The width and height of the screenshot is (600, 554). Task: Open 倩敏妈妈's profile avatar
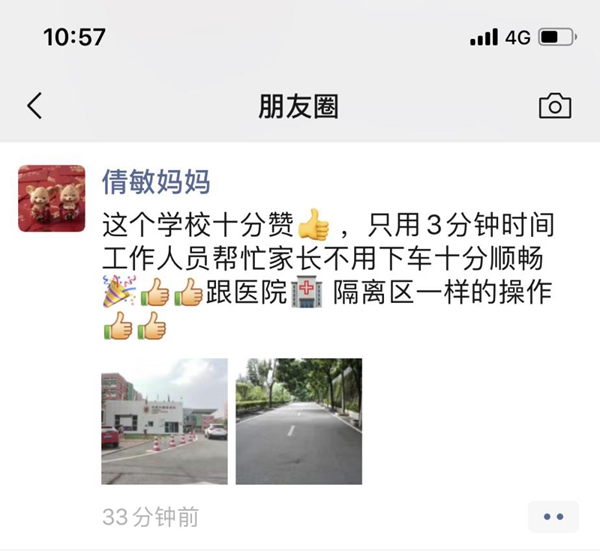click(52, 198)
